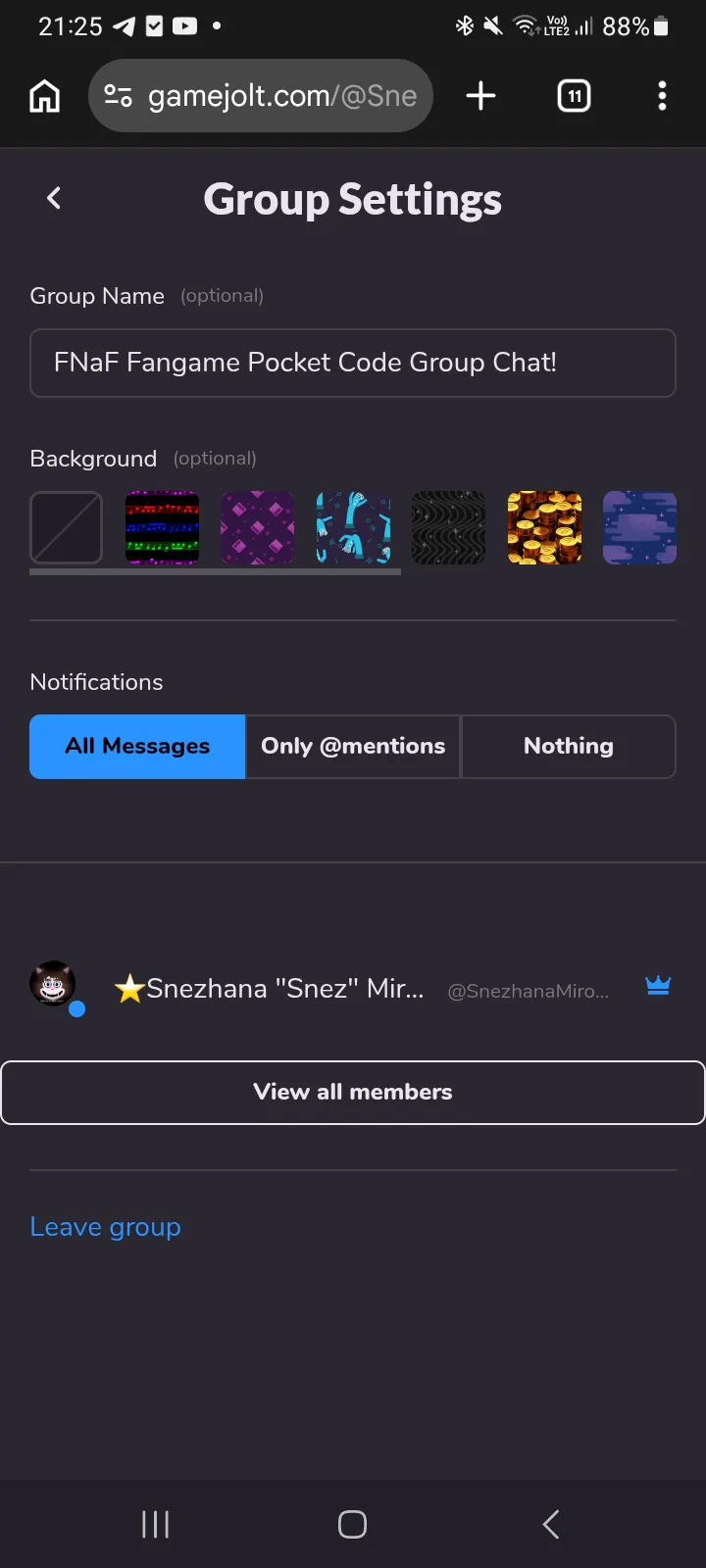This screenshot has height=1568, width=706.
Task: Choose the rainbow stripes background
Action: pyautogui.click(x=162, y=528)
